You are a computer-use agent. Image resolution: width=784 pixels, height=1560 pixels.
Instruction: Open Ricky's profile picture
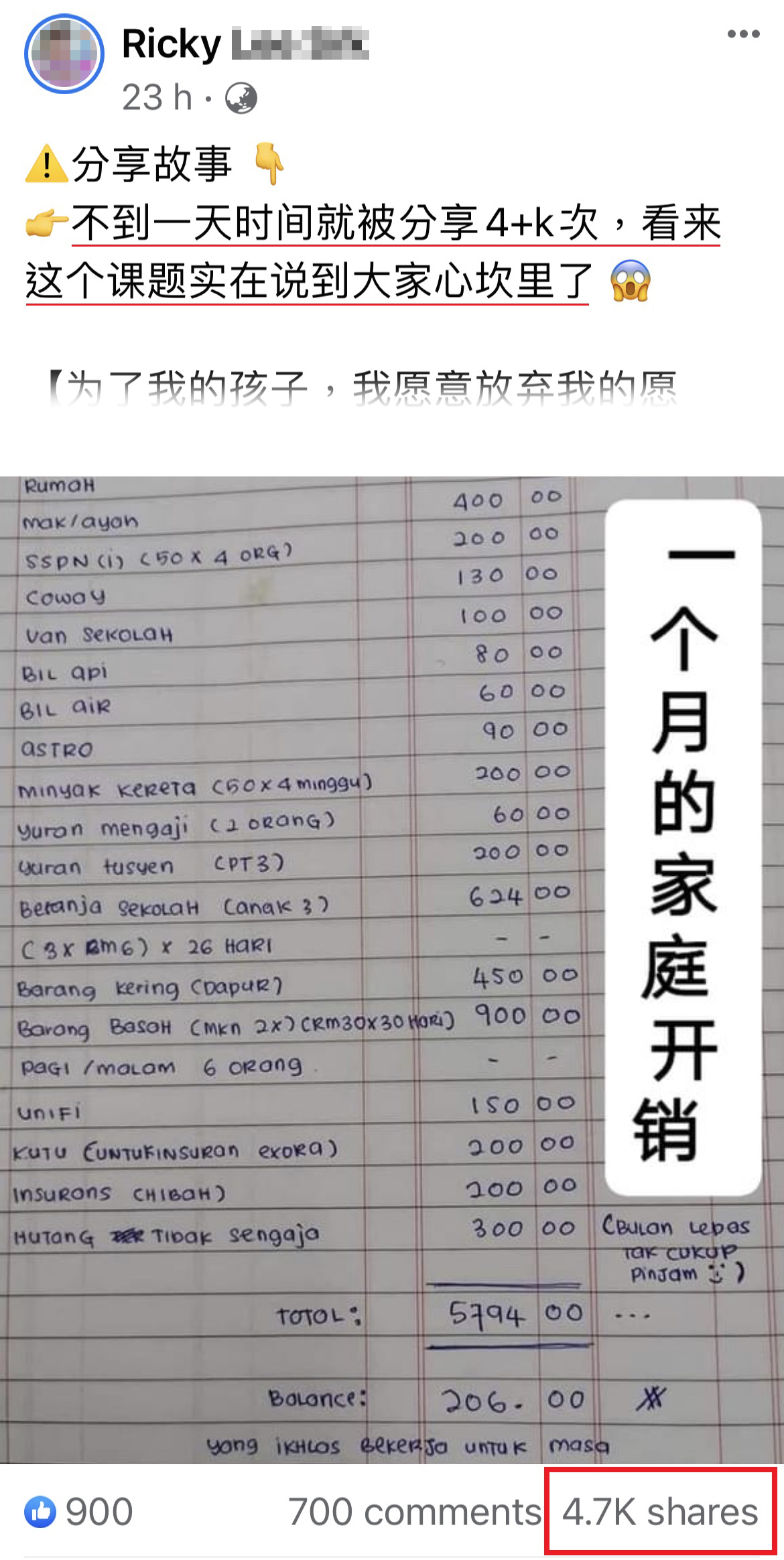[x=64, y=53]
